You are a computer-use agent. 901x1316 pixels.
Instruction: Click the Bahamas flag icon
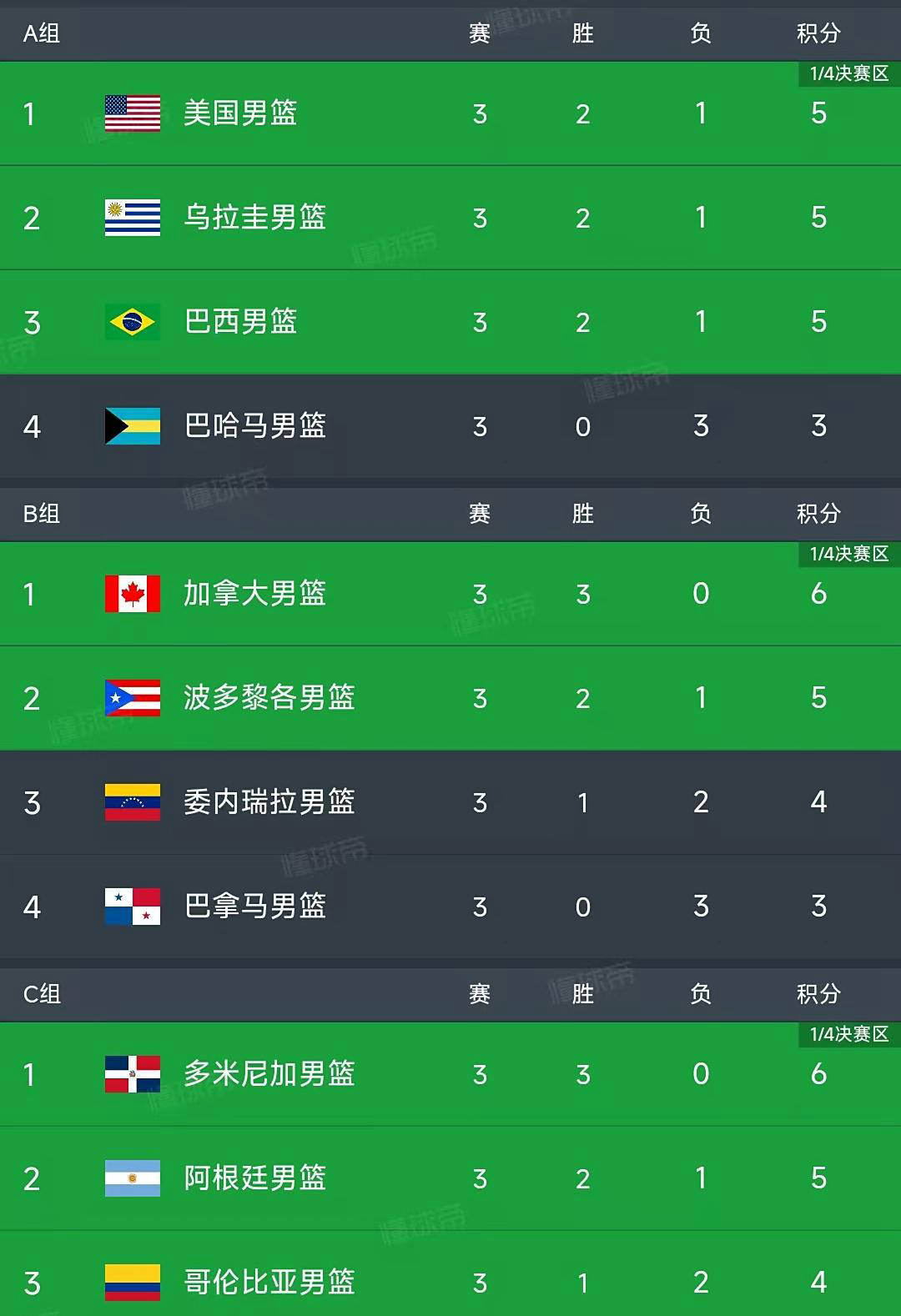[x=131, y=427]
